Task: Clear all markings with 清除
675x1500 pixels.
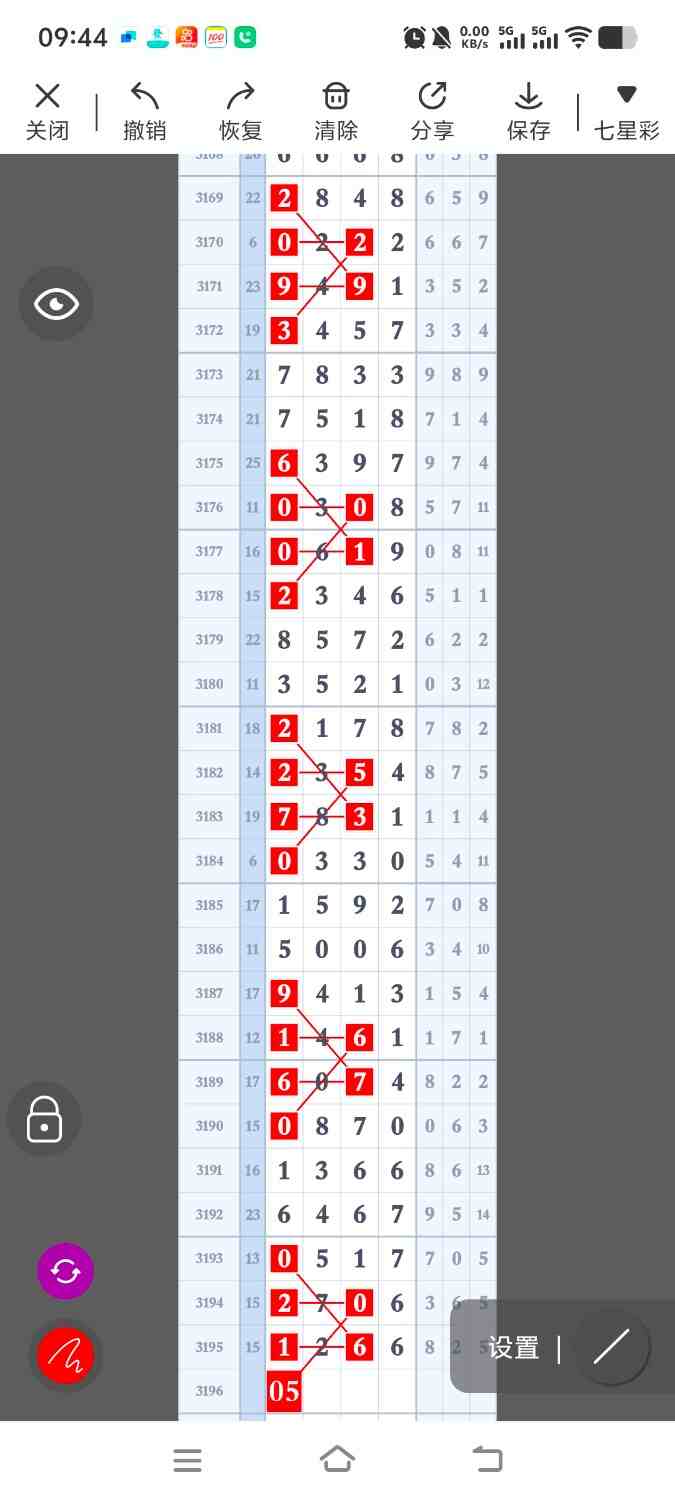Action: click(x=336, y=112)
